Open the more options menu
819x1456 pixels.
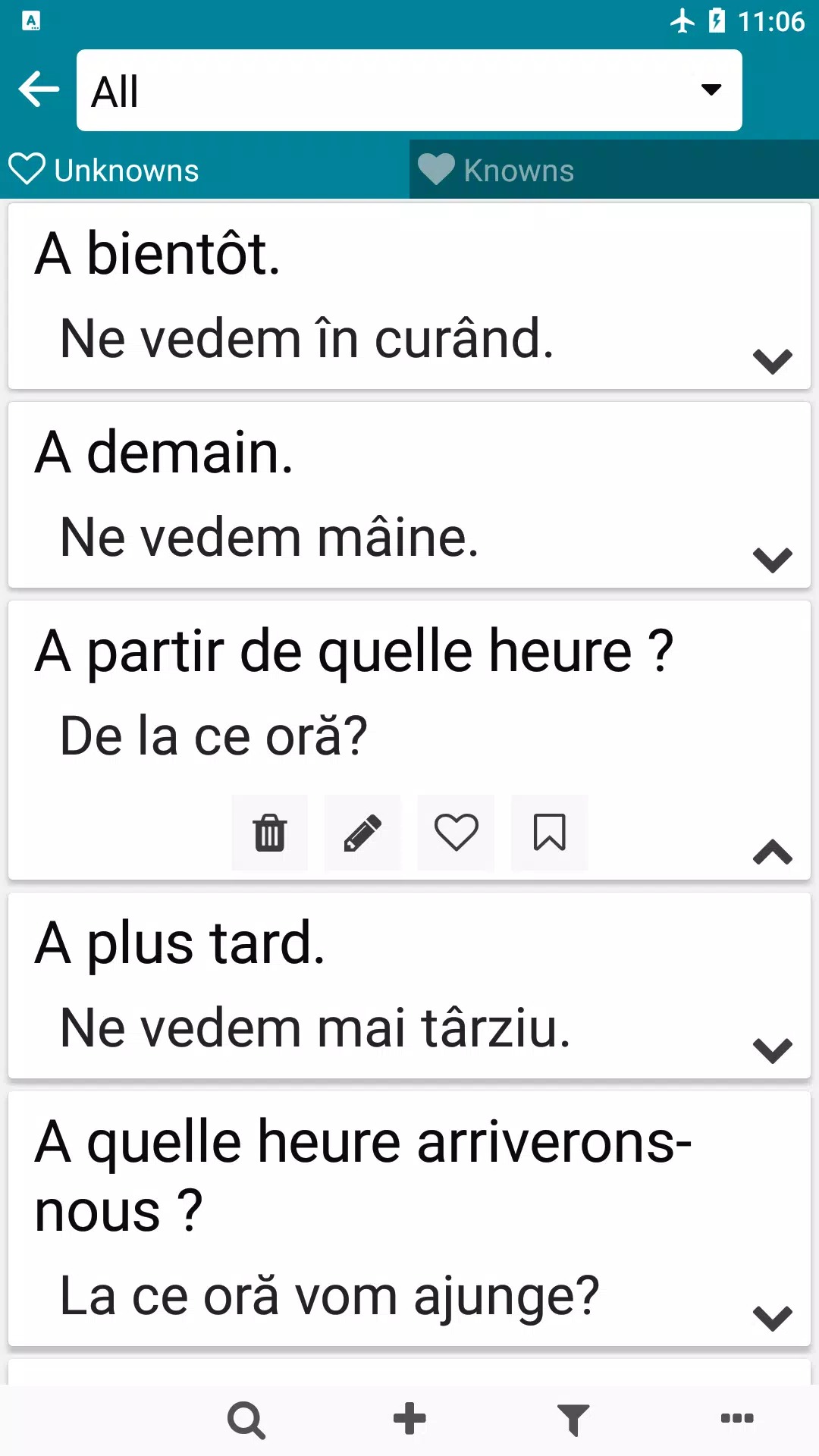click(737, 1420)
